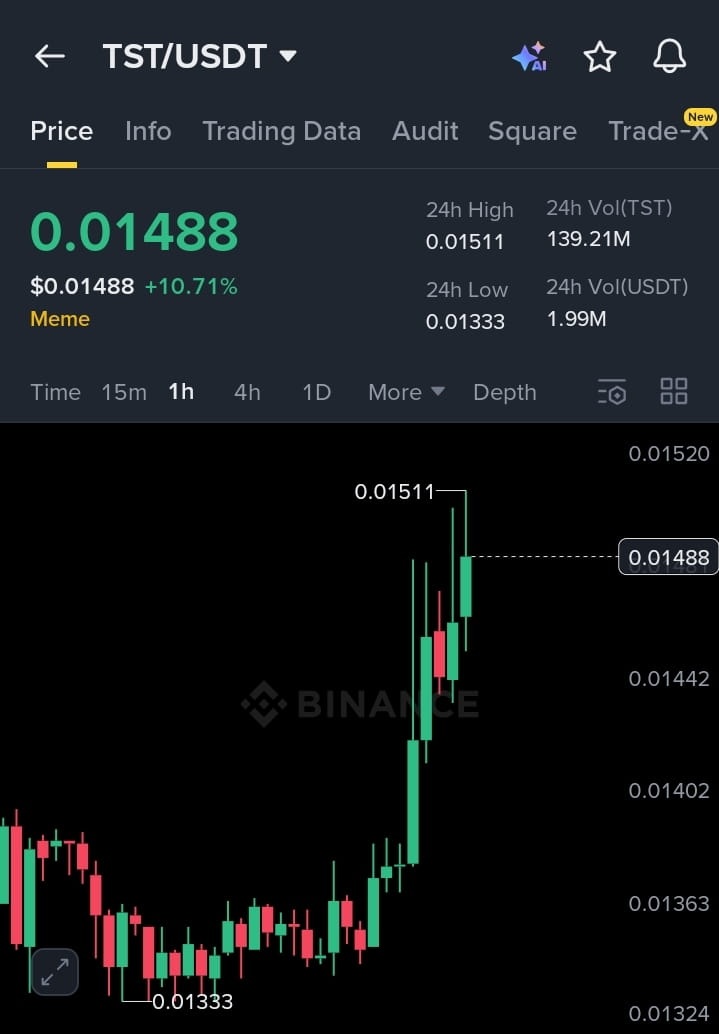The height and width of the screenshot is (1034, 719).
Task: Expand the More intervals dropdown
Action: click(406, 392)
